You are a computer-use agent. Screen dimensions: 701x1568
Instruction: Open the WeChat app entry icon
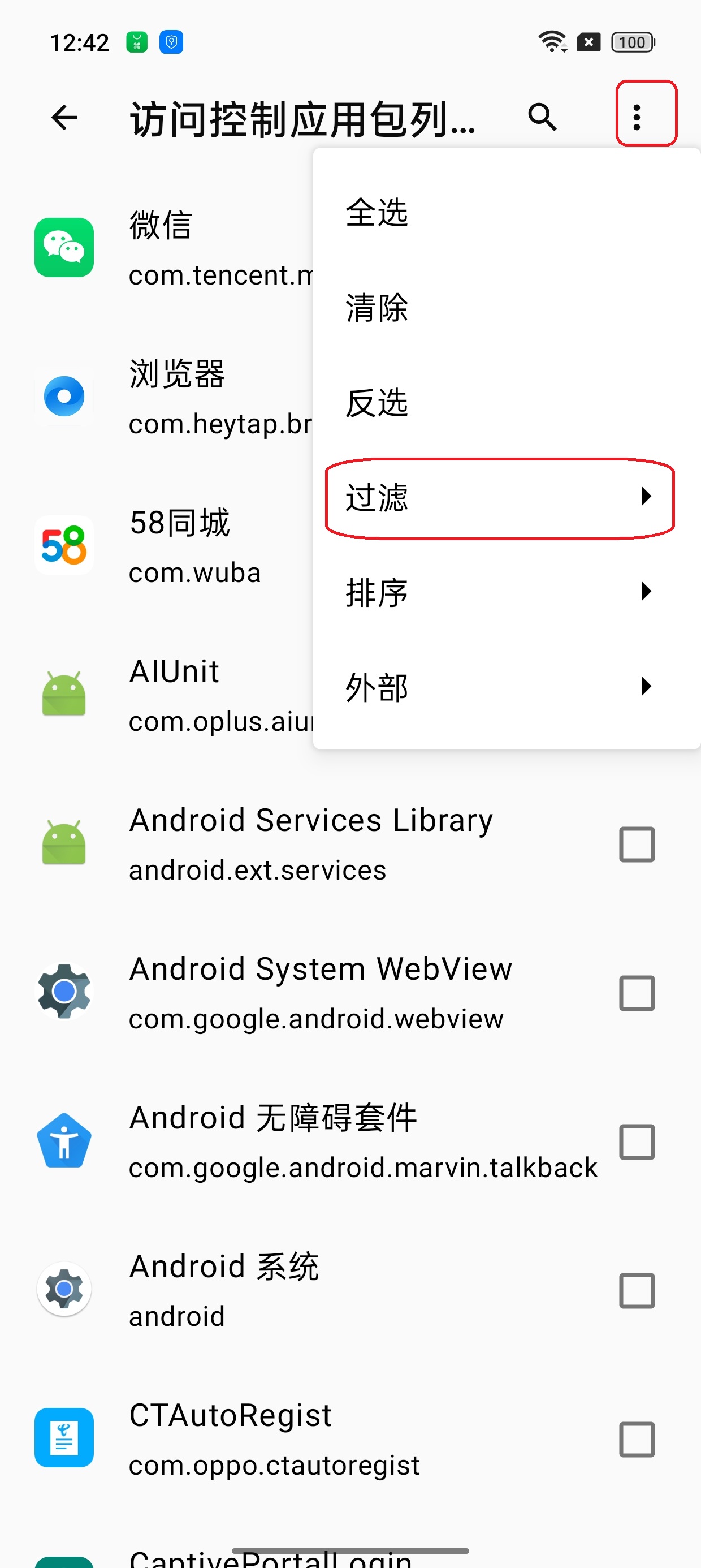64,247
